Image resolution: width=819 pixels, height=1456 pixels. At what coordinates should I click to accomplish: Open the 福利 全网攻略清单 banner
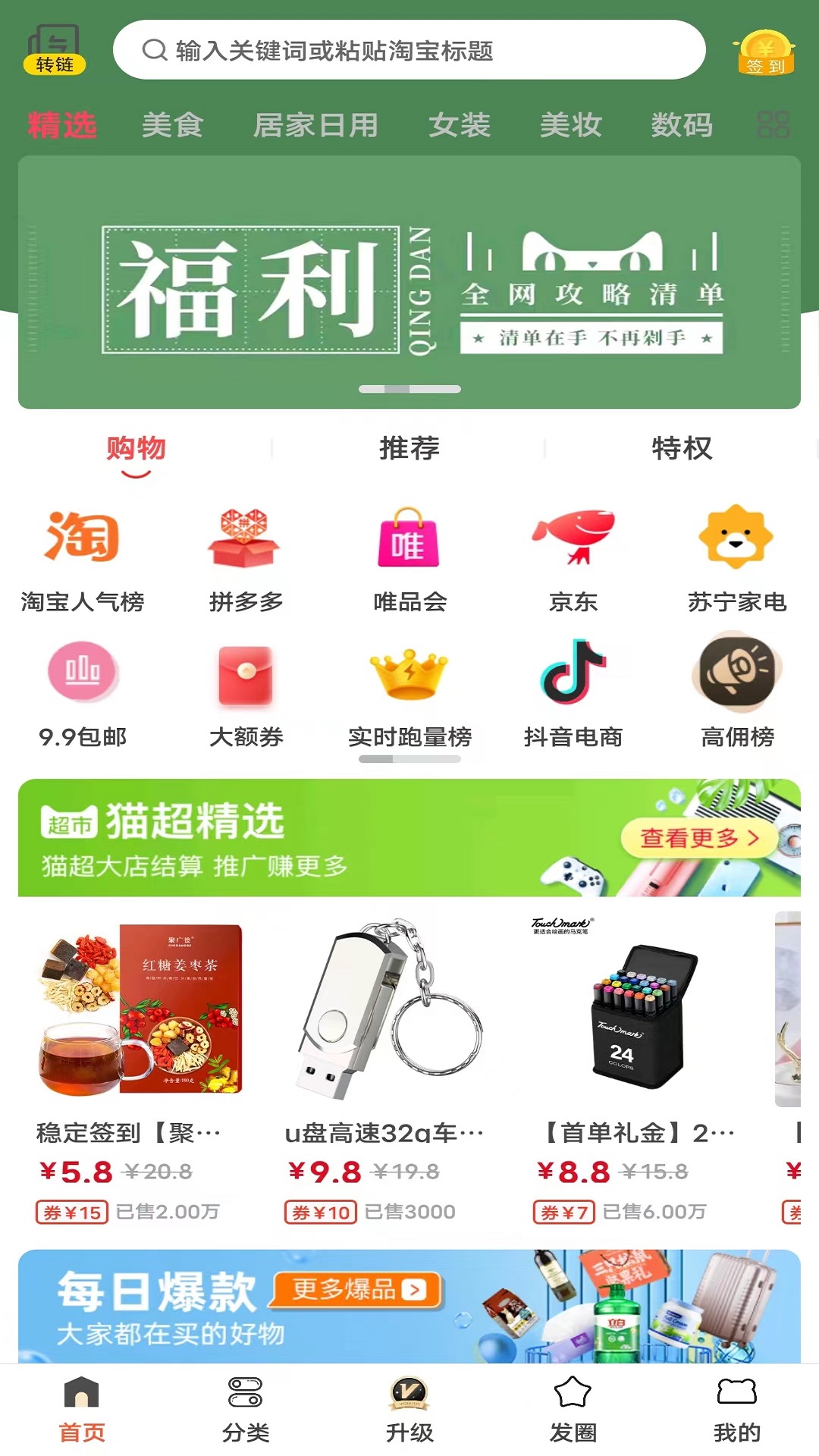(x=409, y=282)
